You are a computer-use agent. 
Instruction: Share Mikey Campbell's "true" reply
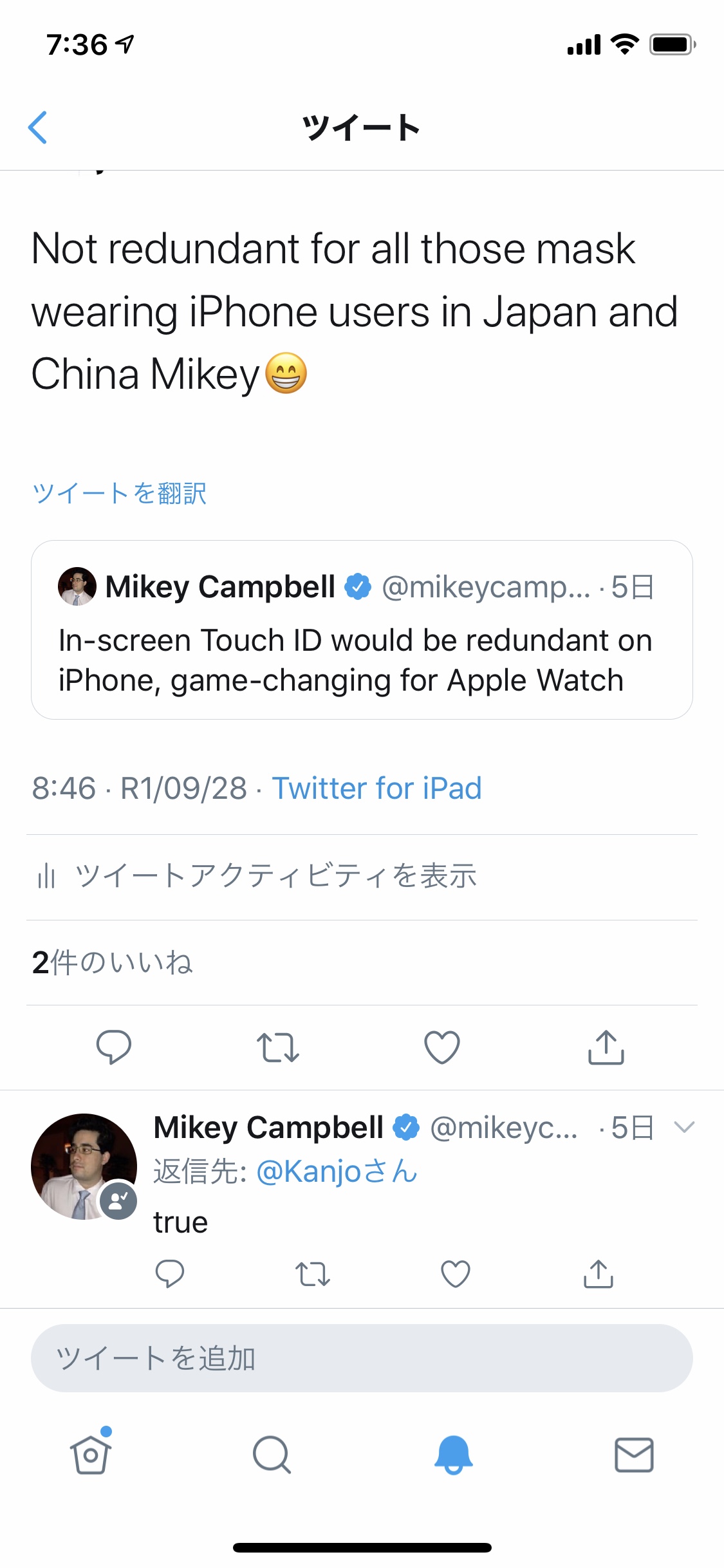(x=599, y=1274)
